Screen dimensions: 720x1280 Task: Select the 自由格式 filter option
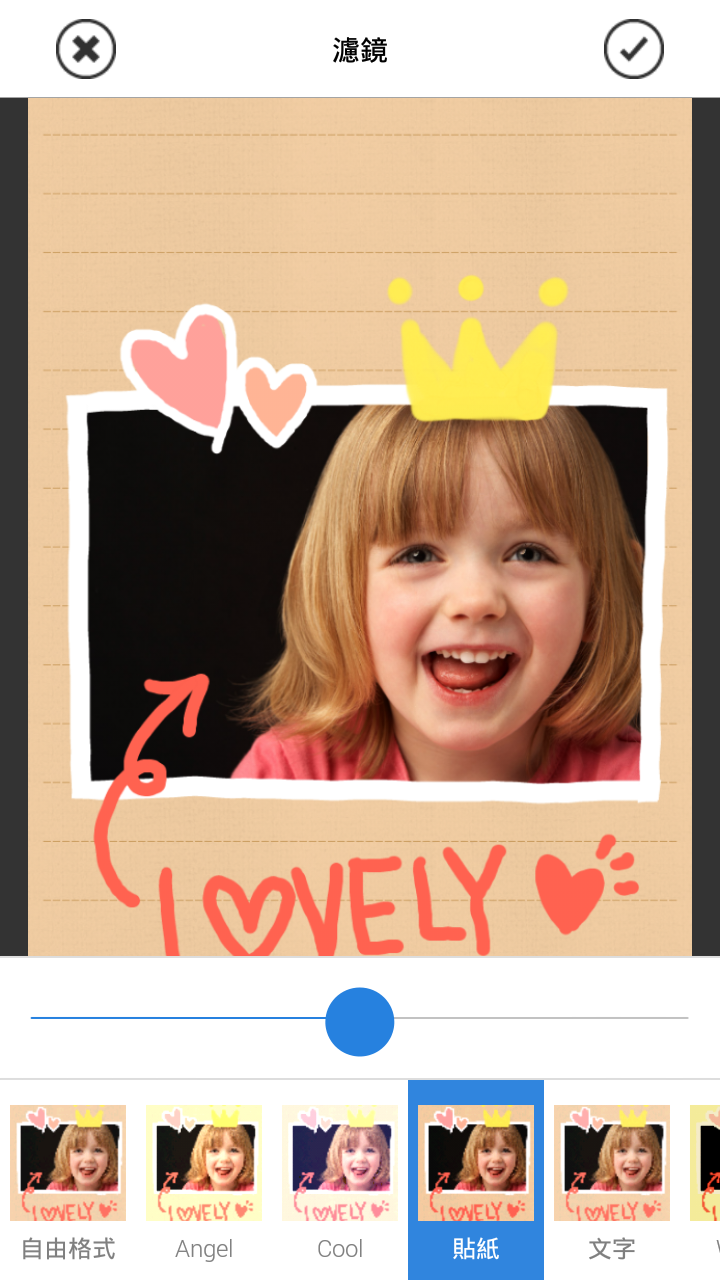click(x=68, y=1180)
